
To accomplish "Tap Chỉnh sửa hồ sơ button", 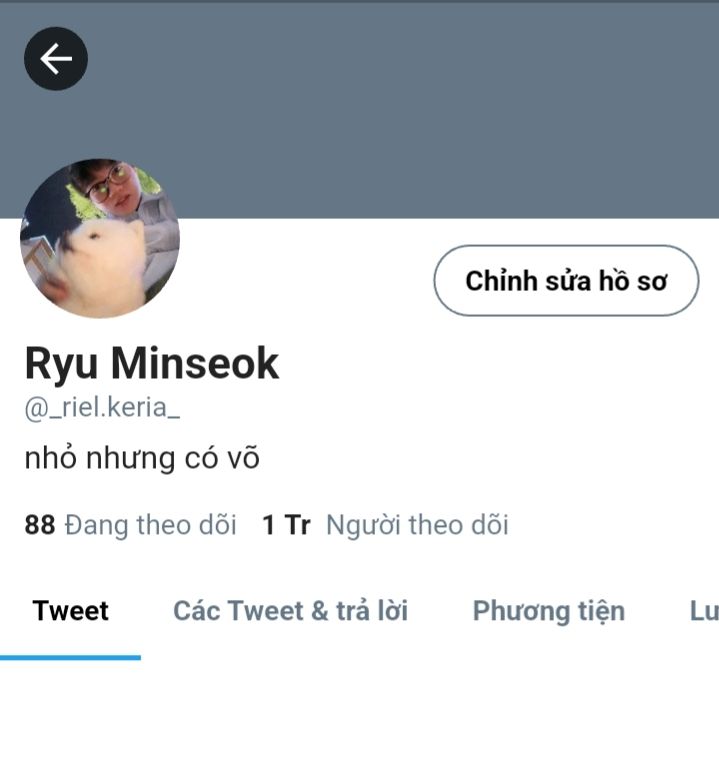I will (x=566, y=281).
